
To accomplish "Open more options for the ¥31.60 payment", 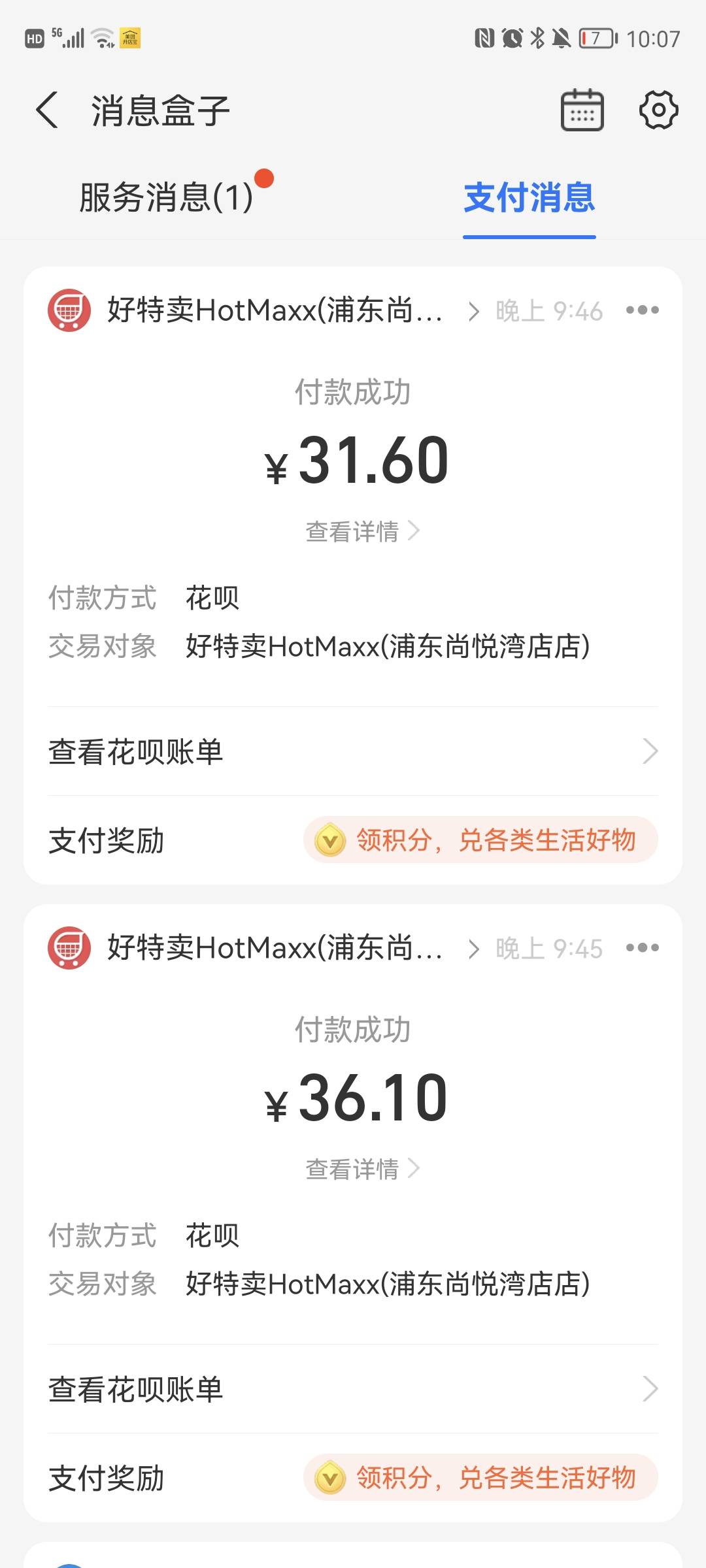I will 642,310.
